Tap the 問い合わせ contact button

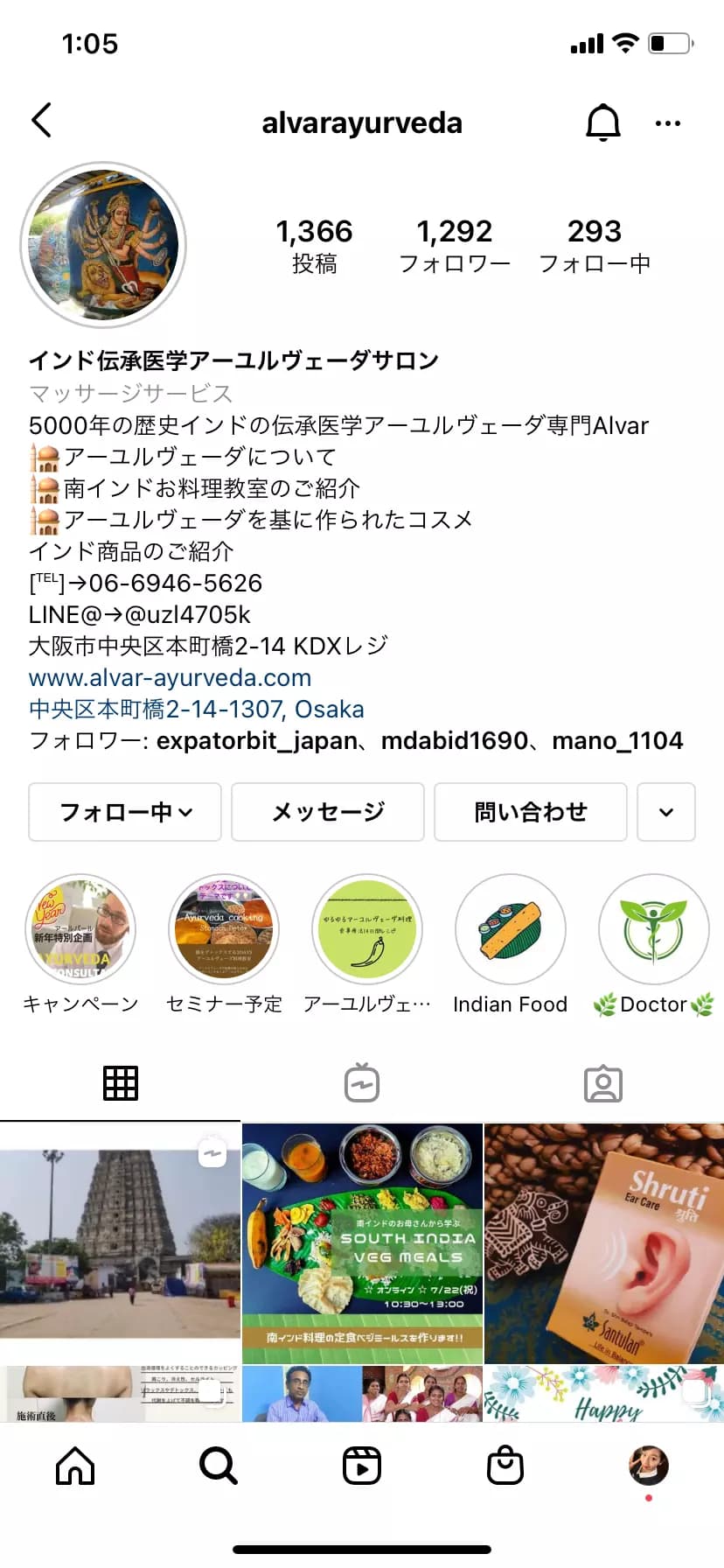coord(531,812)
